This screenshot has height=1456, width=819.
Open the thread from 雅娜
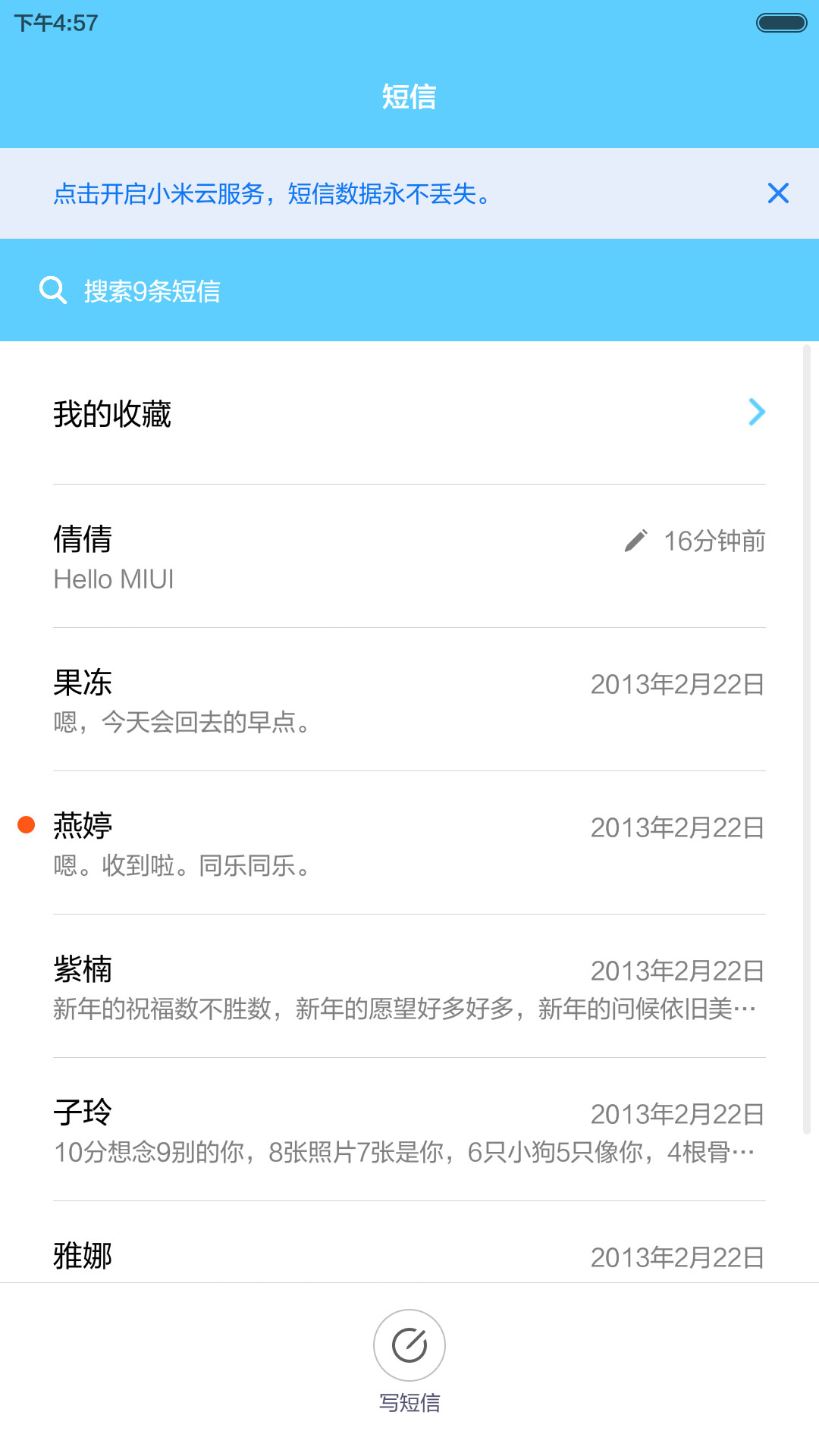click(409, 1242)
